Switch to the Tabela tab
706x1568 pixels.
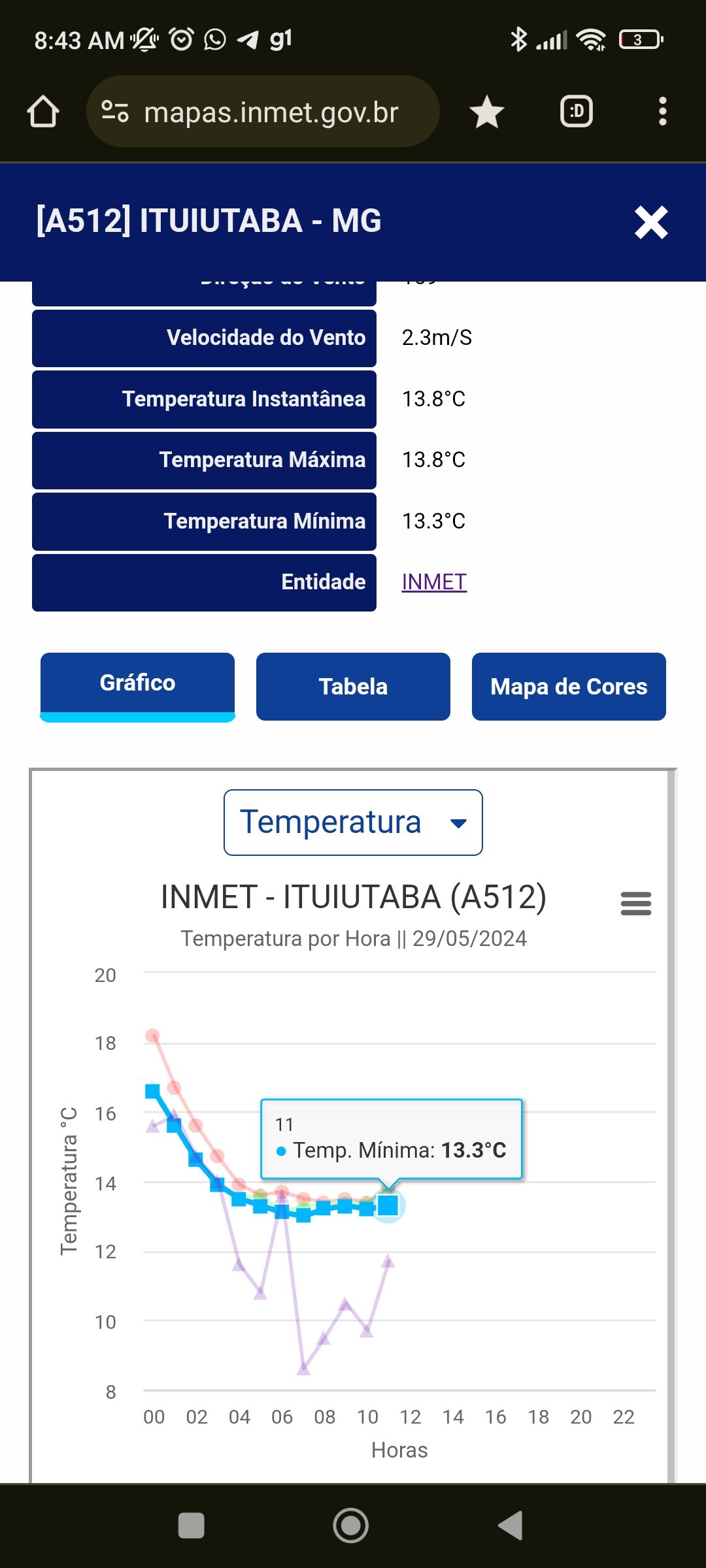click(x=353, y=687)
